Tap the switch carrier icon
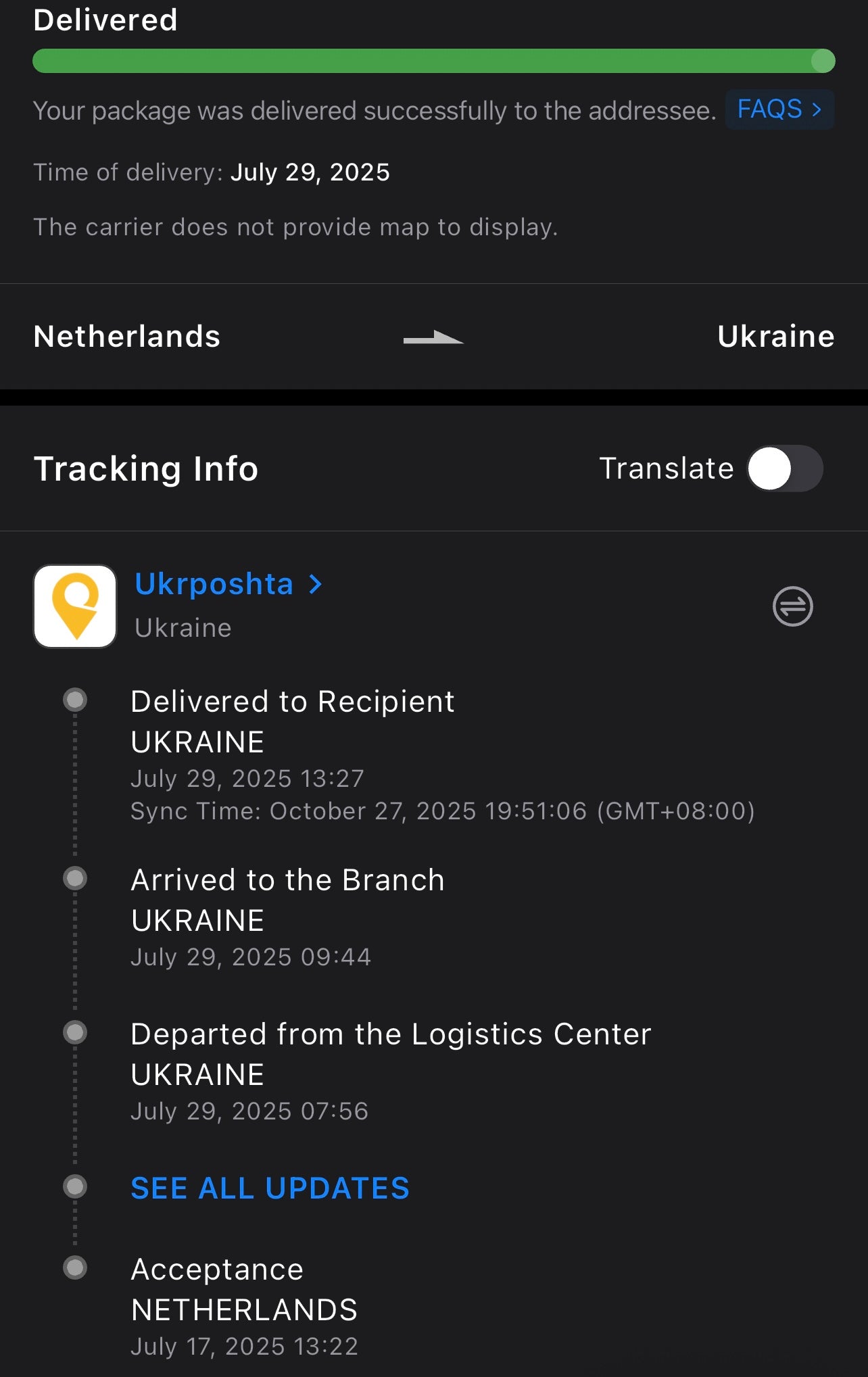Viewport: 868px width, 1377px height. (792, 606)
